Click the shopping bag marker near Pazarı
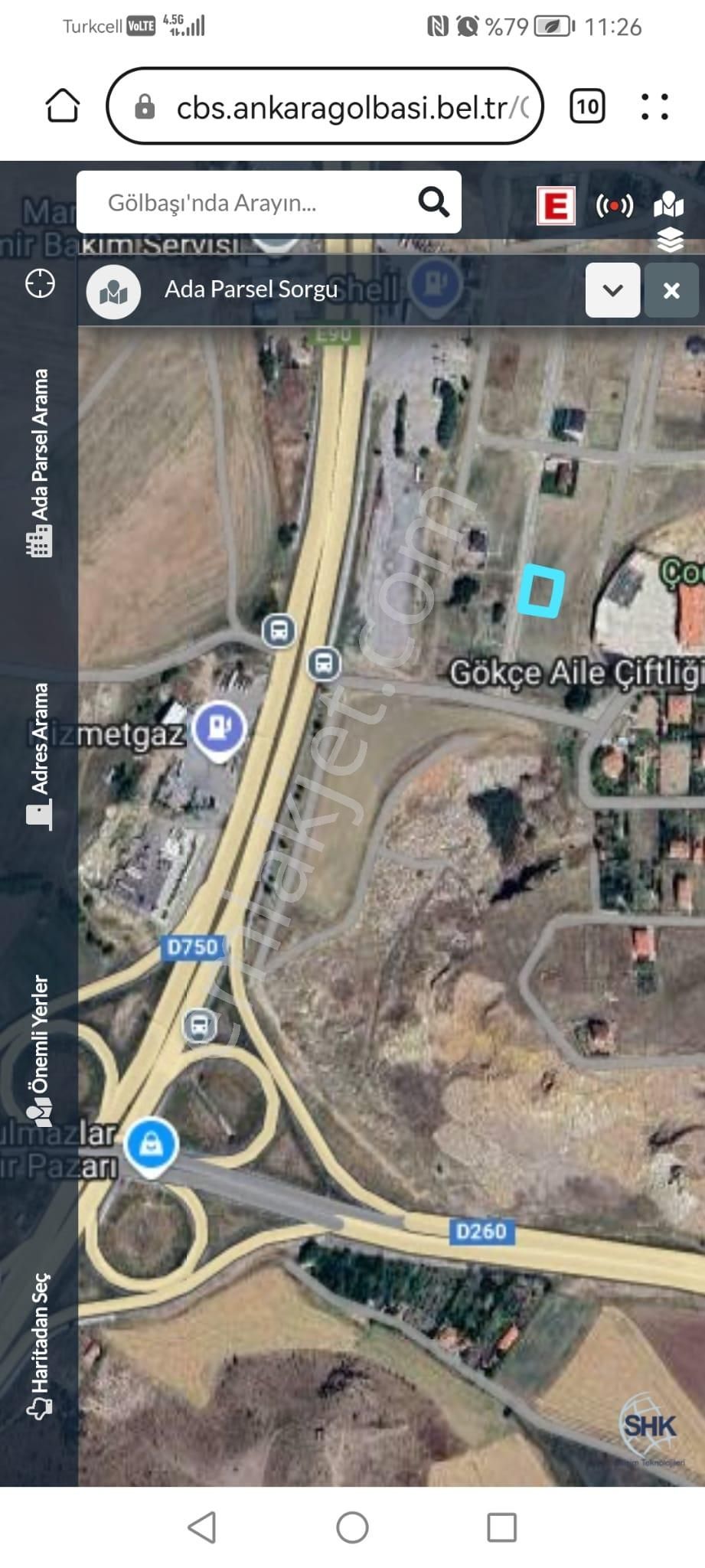Screen dimensions: 705x1568 [152, 1142]
